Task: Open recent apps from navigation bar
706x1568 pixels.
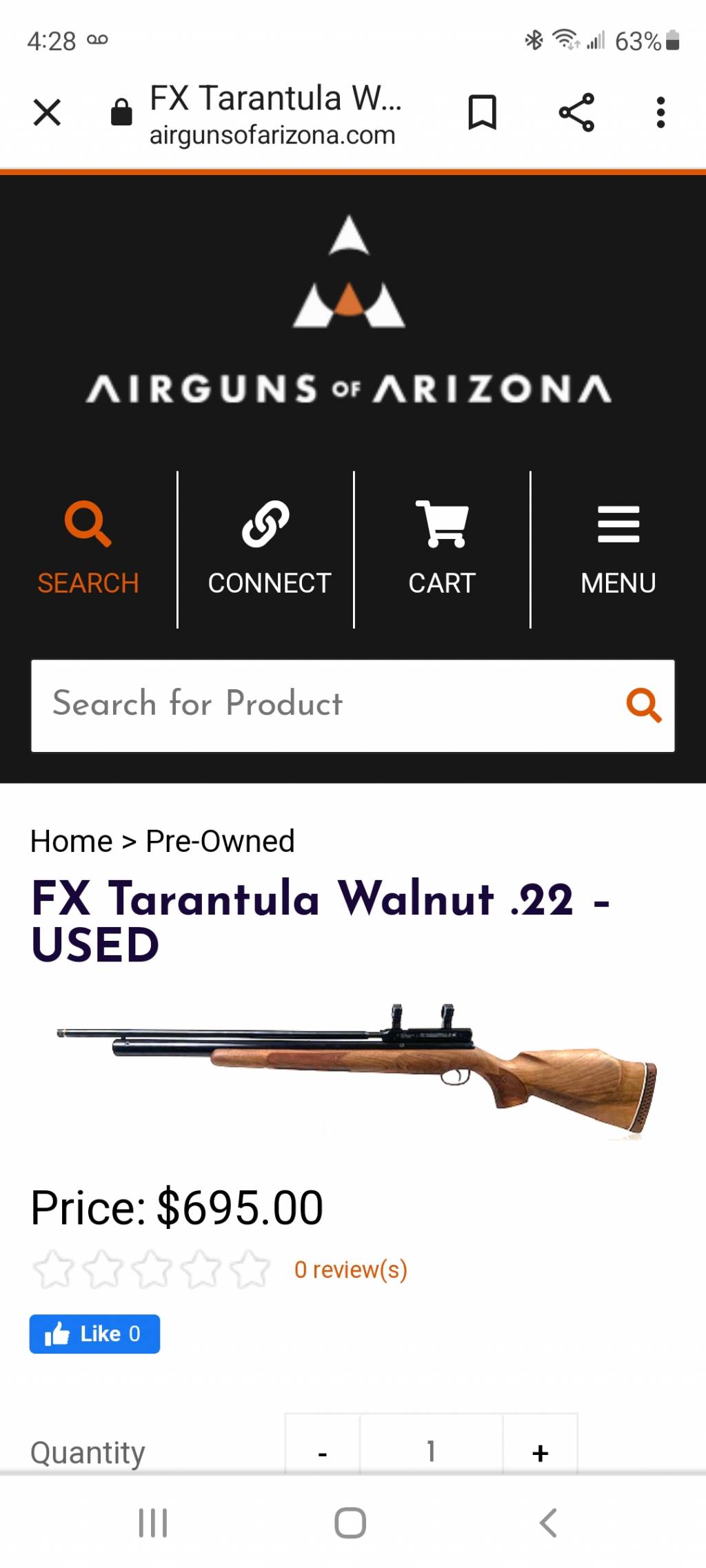Action: coord(153,1523)
